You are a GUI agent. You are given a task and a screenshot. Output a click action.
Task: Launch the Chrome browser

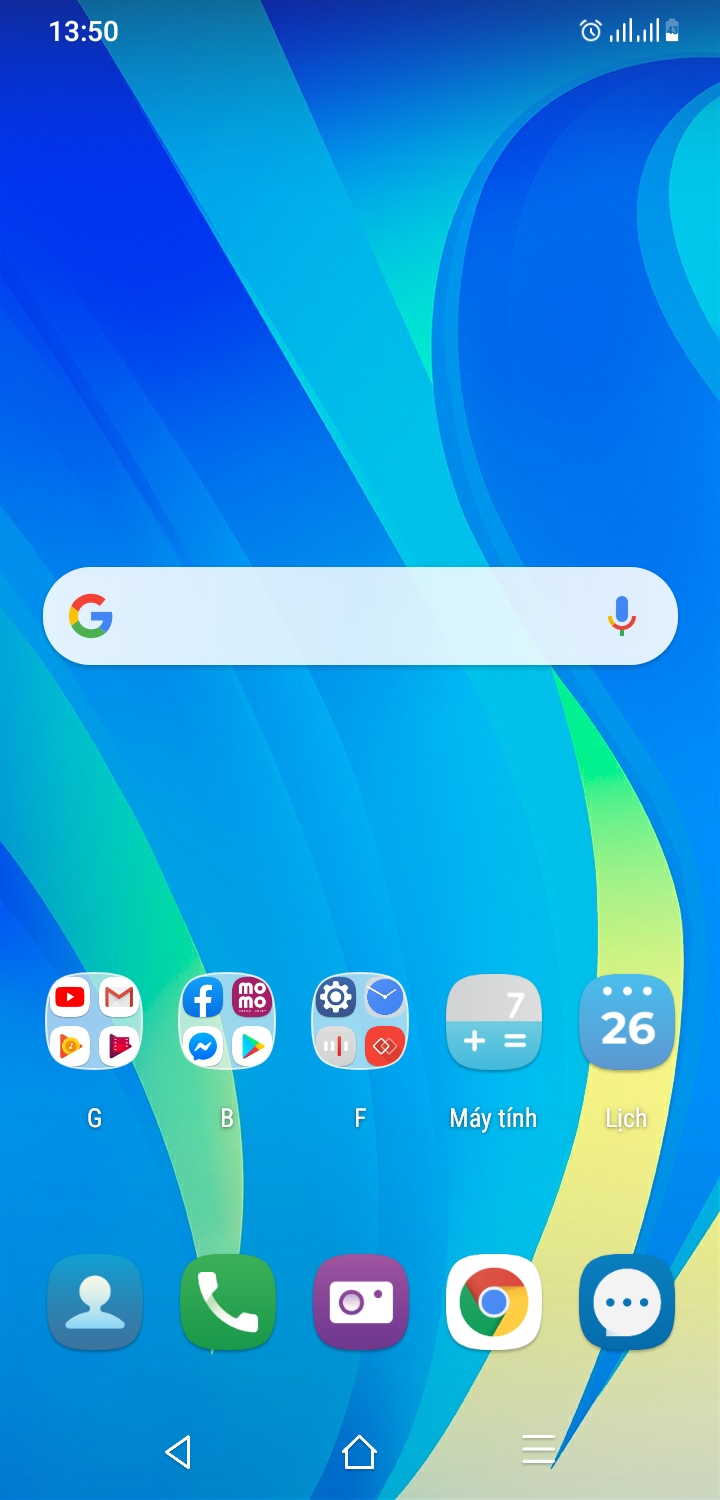(493, 1302)
